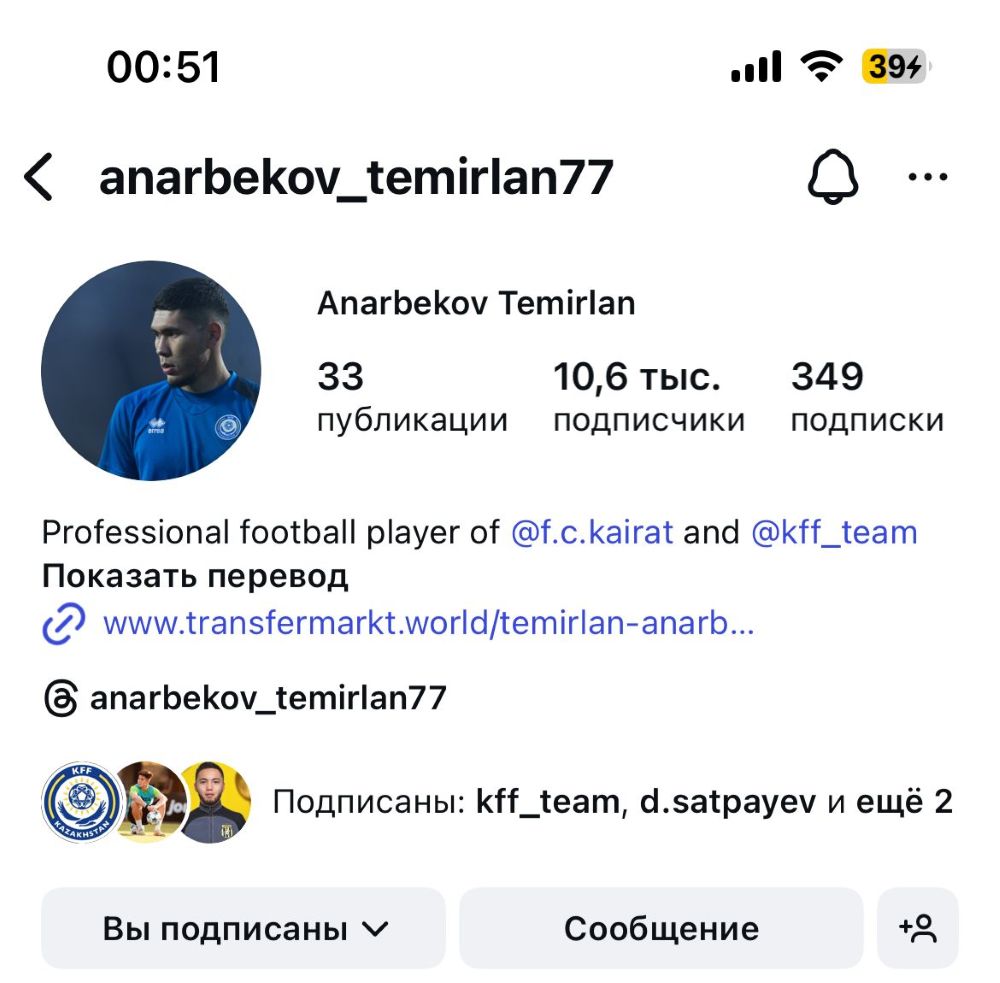This screenshot has height=983, width=1000.
Task: Go back using the arrow
Action: pos(39,178)
